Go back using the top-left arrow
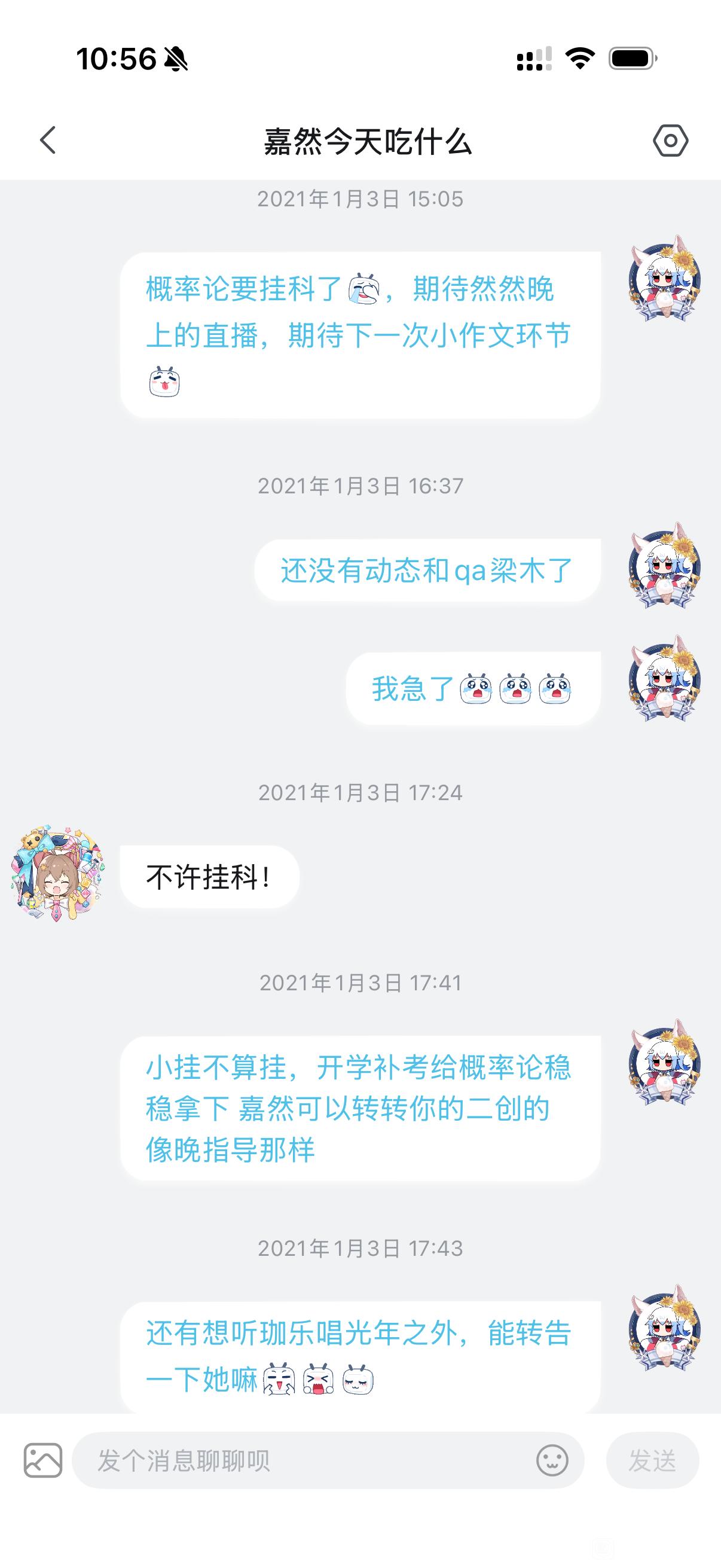The image size is (721, 1568). pos(47,141)
